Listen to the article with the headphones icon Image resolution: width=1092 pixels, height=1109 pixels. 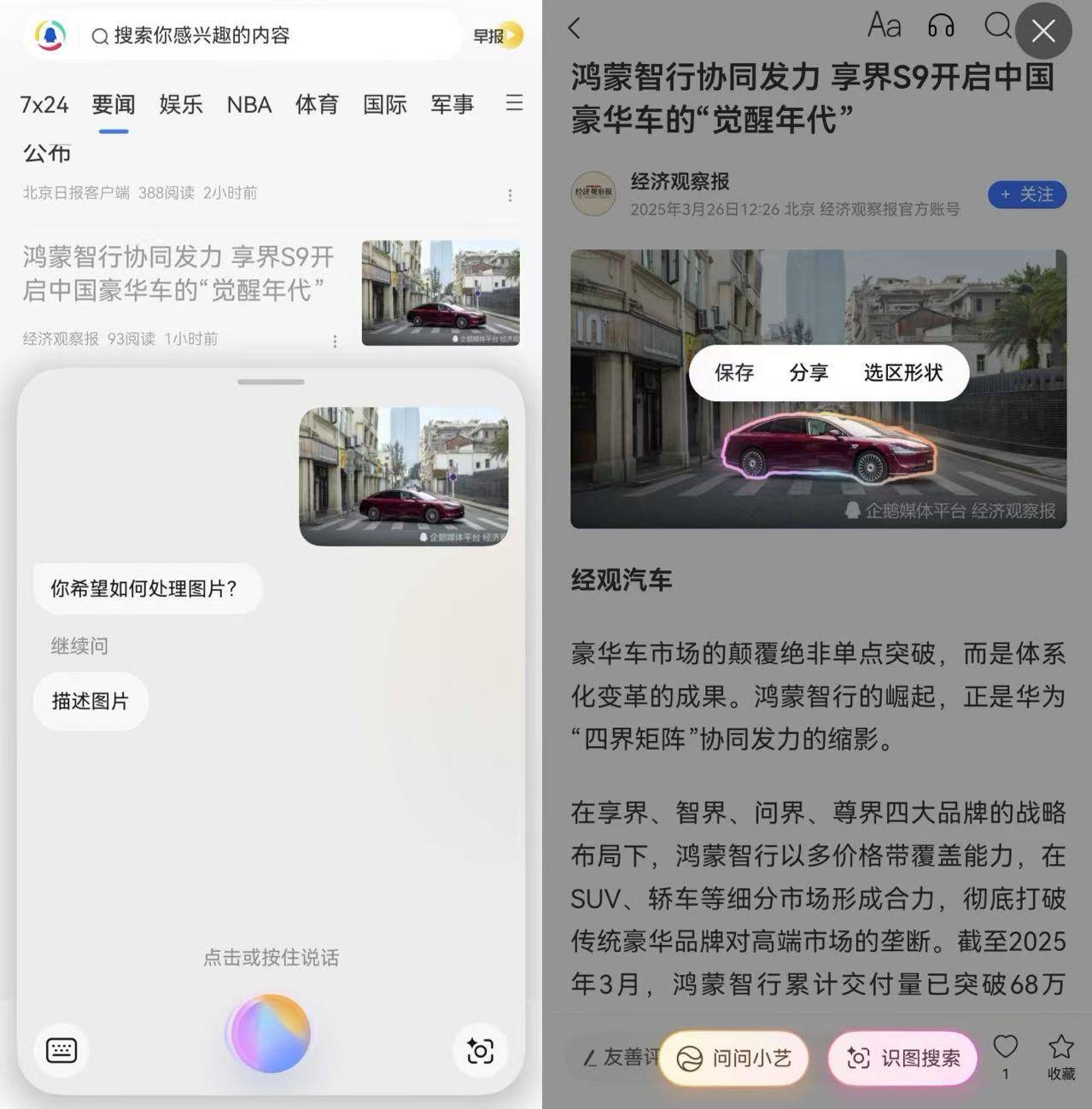941,26
